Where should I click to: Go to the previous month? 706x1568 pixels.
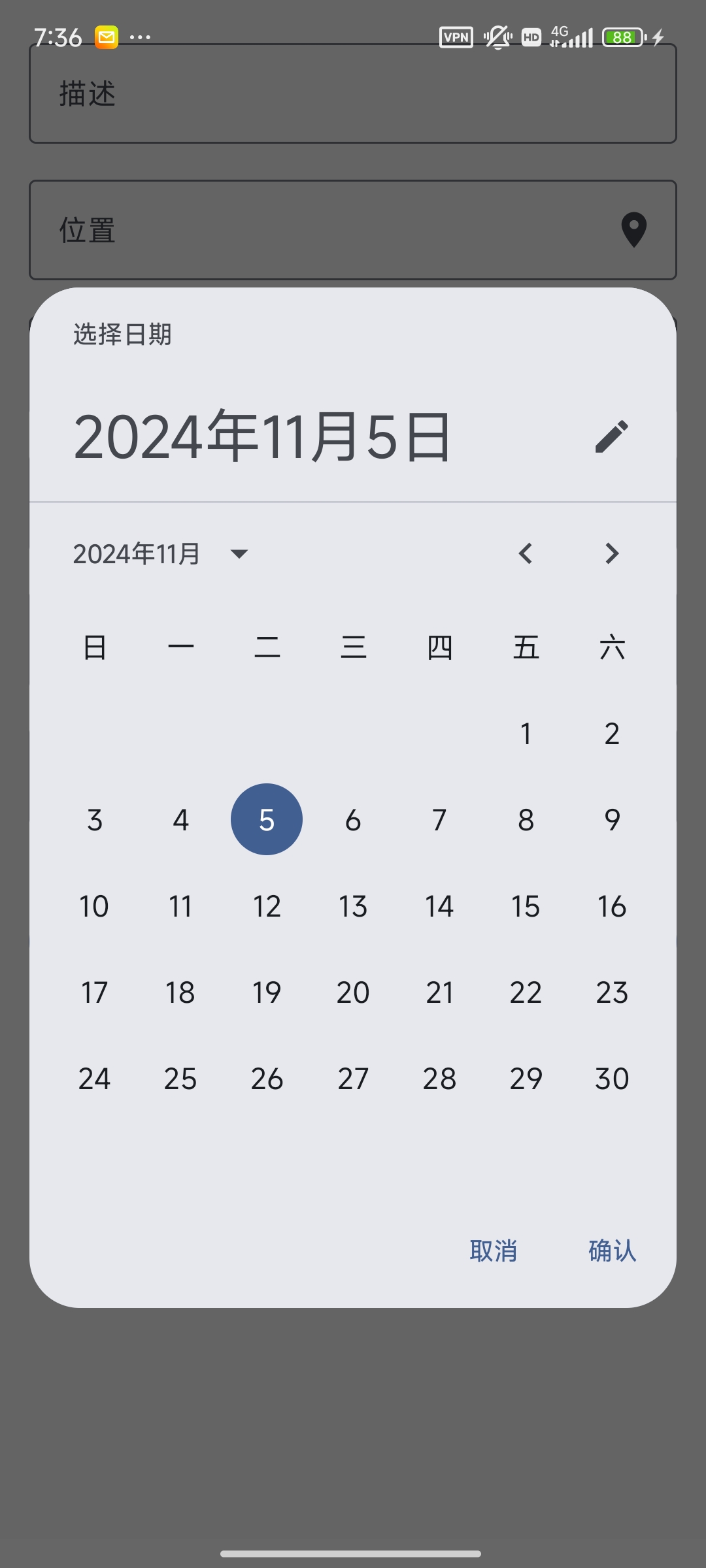(526, 554)
